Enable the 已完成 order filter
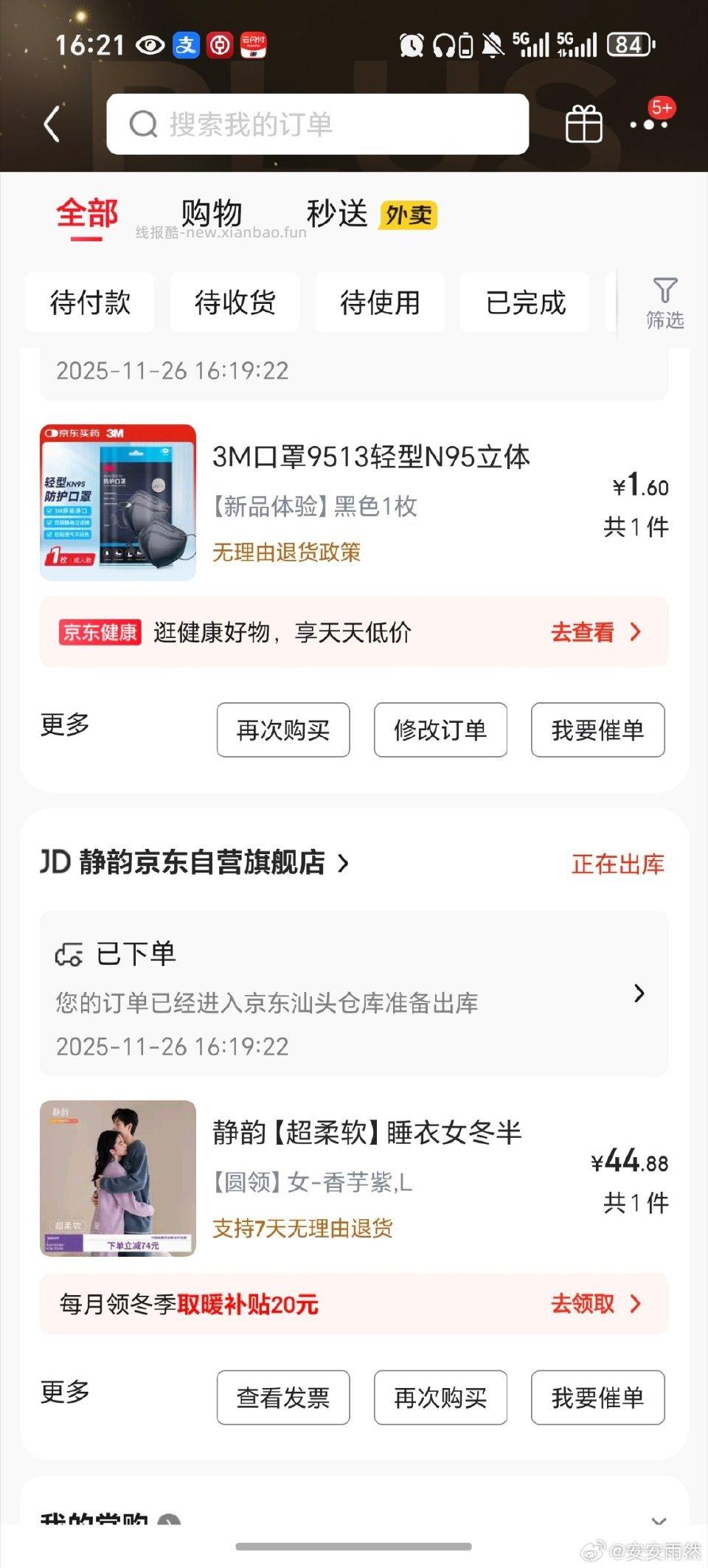The height and width of the screenshot is (1568, 708). click(x=524, y=302)
